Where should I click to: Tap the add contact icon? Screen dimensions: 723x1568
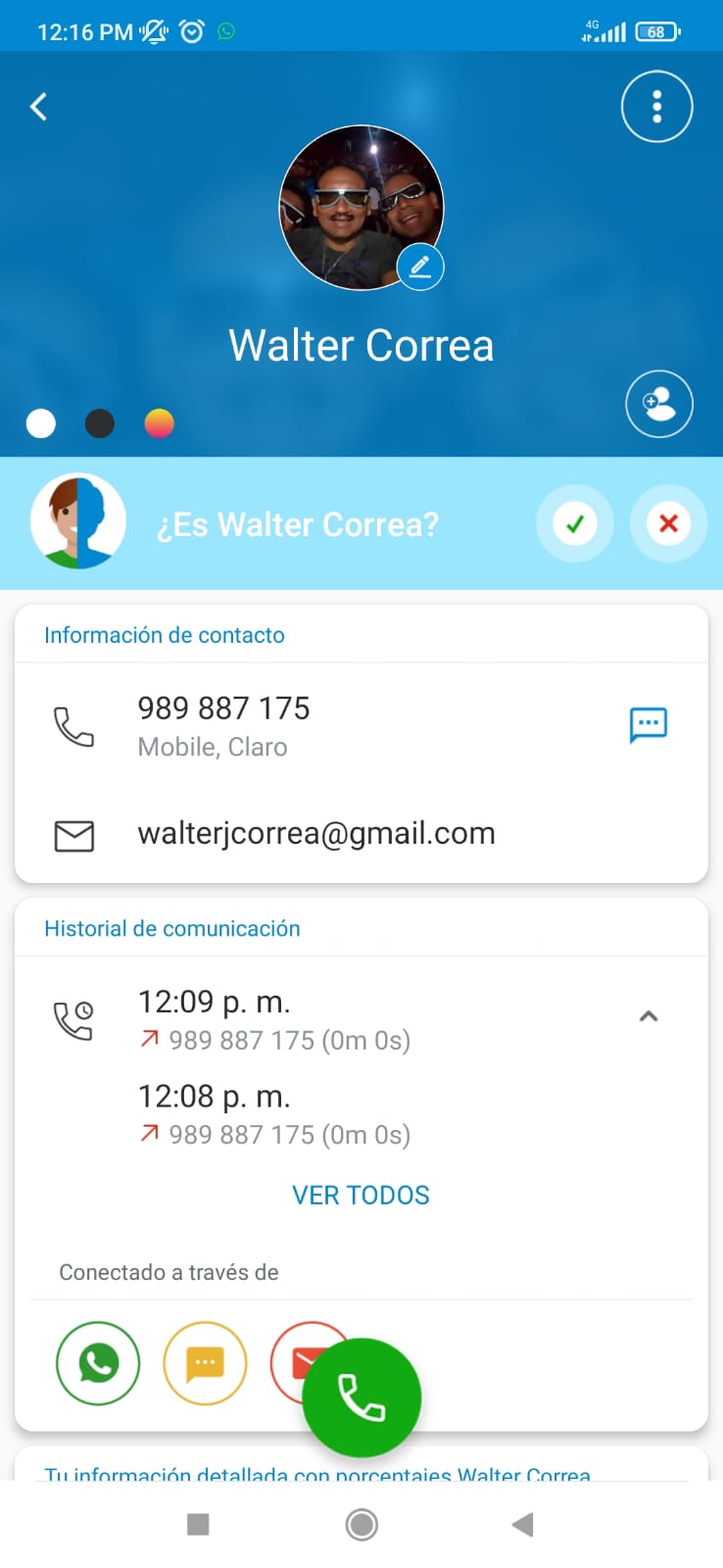pyautogui.click(x=659, y=404)
